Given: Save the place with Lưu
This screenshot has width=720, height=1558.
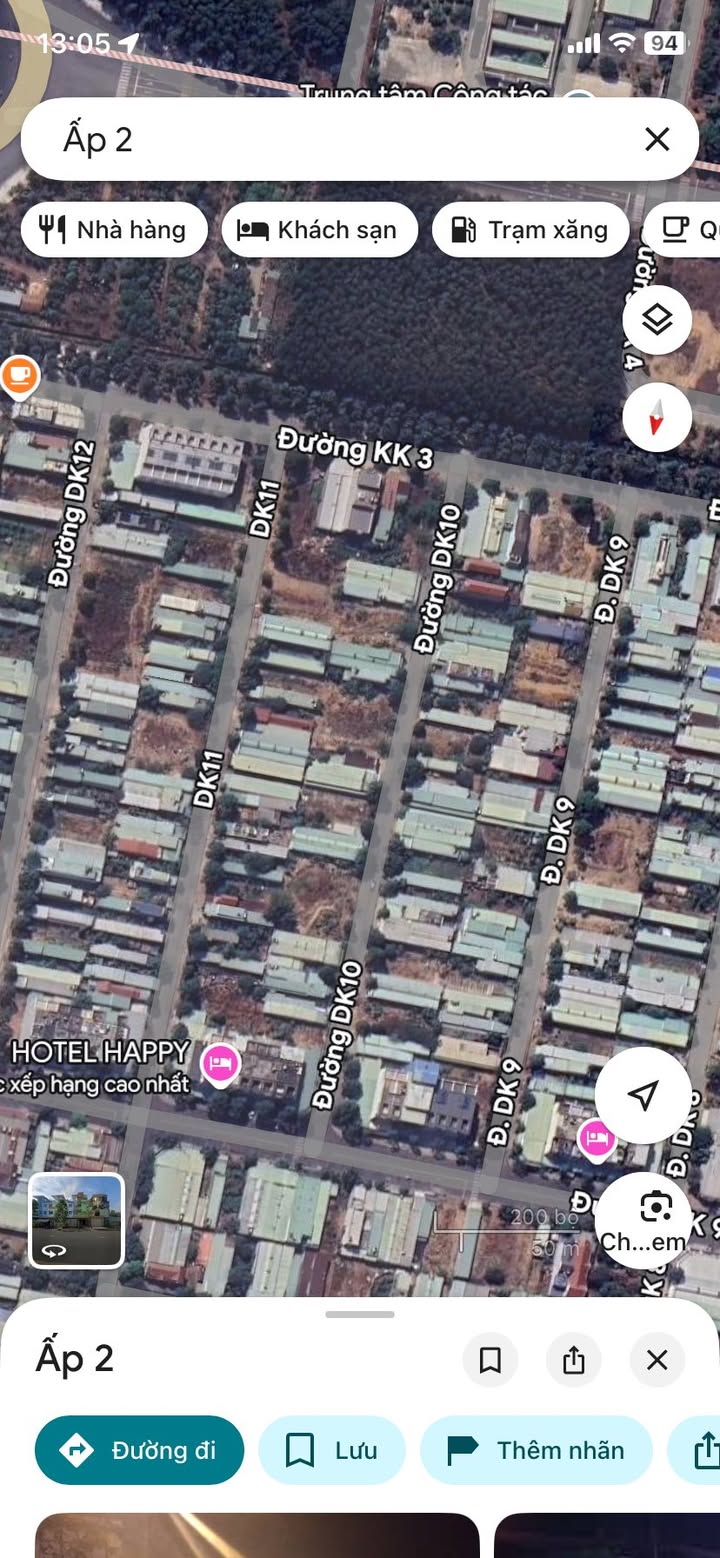Looking at the screenshot, I should pyautogui.click(x=332, y=1450).
